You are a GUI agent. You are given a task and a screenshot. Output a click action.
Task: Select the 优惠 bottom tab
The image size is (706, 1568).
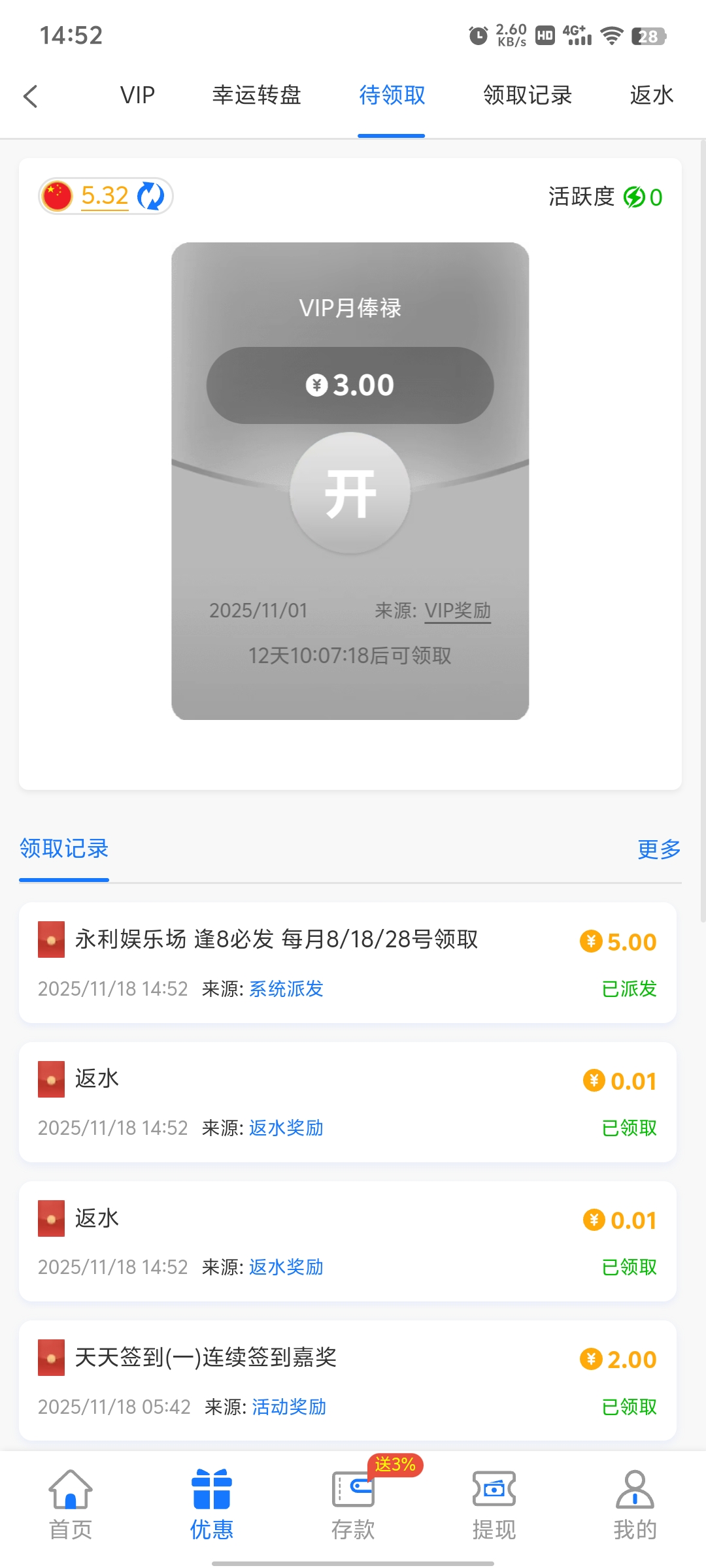click(212, 1503)
